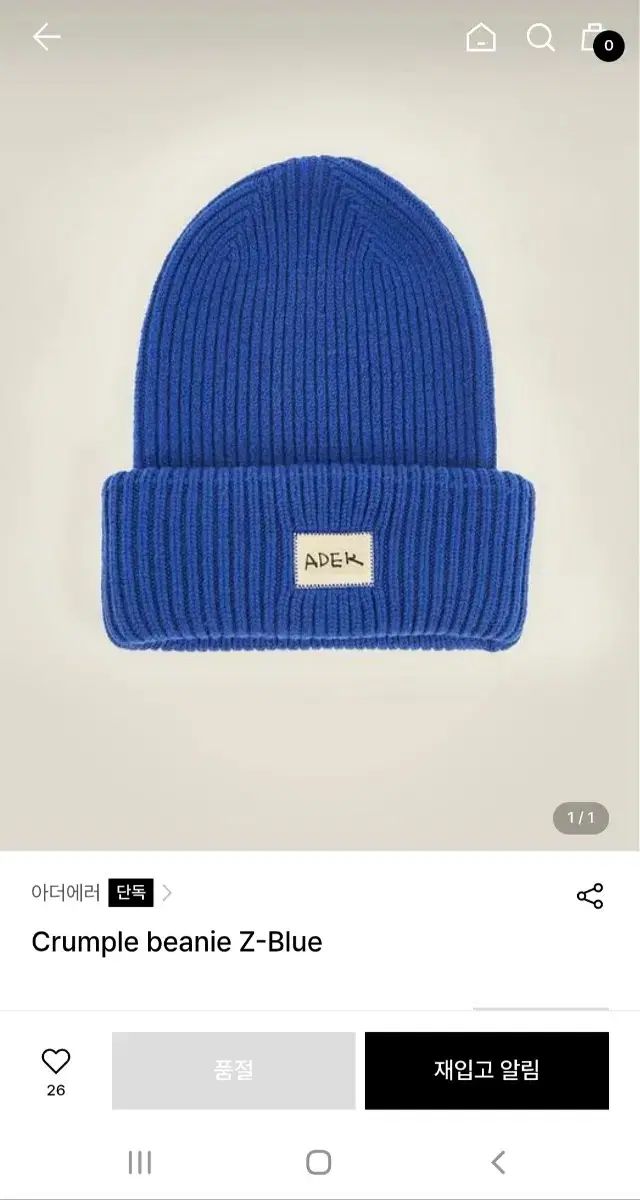Open the home icon in header
Viewport: 640px width, 1200px height.
pos(481,38)
